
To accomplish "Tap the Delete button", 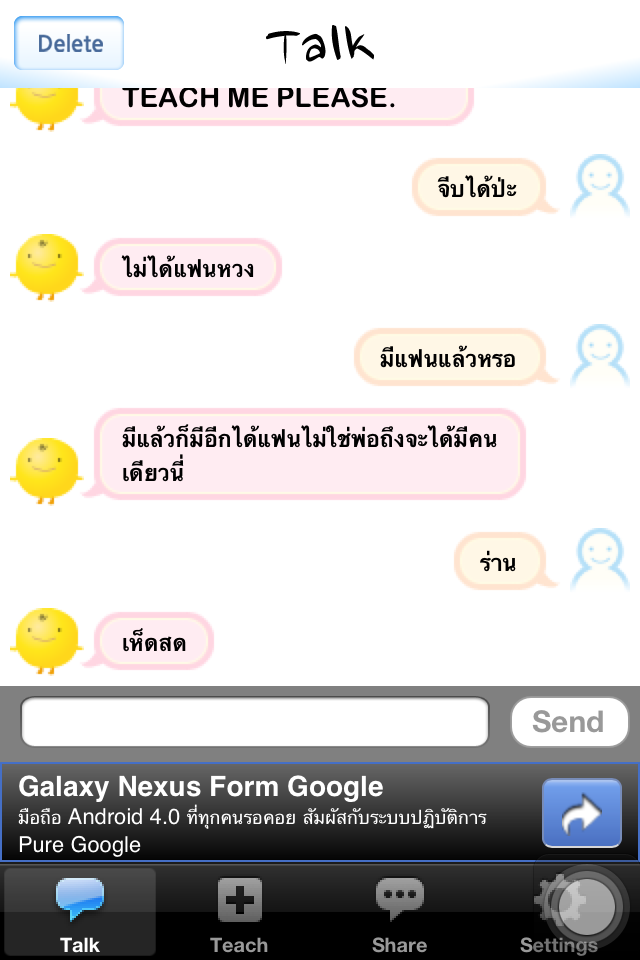I will point(69,43).
